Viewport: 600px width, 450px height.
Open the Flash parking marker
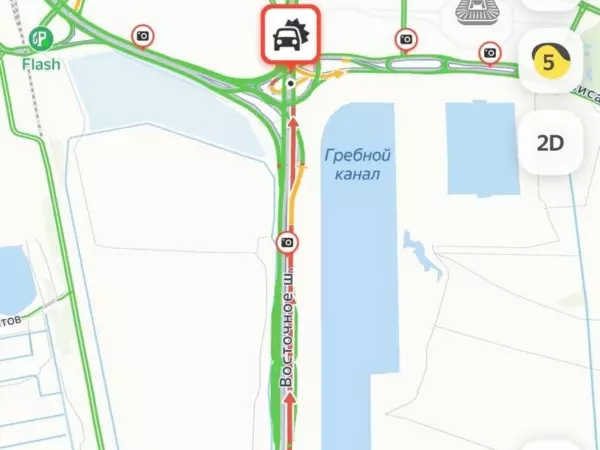tap(42, 40)
